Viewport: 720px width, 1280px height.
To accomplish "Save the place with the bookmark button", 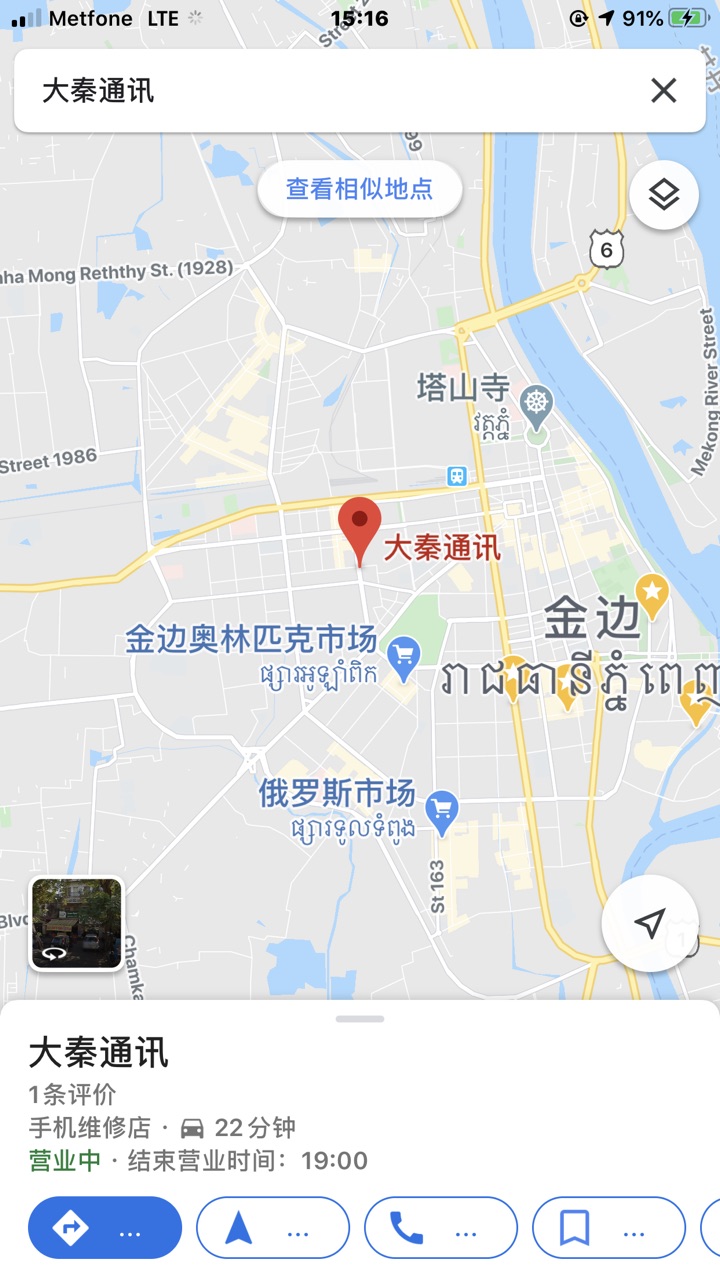I will [x=608, y=1227].
